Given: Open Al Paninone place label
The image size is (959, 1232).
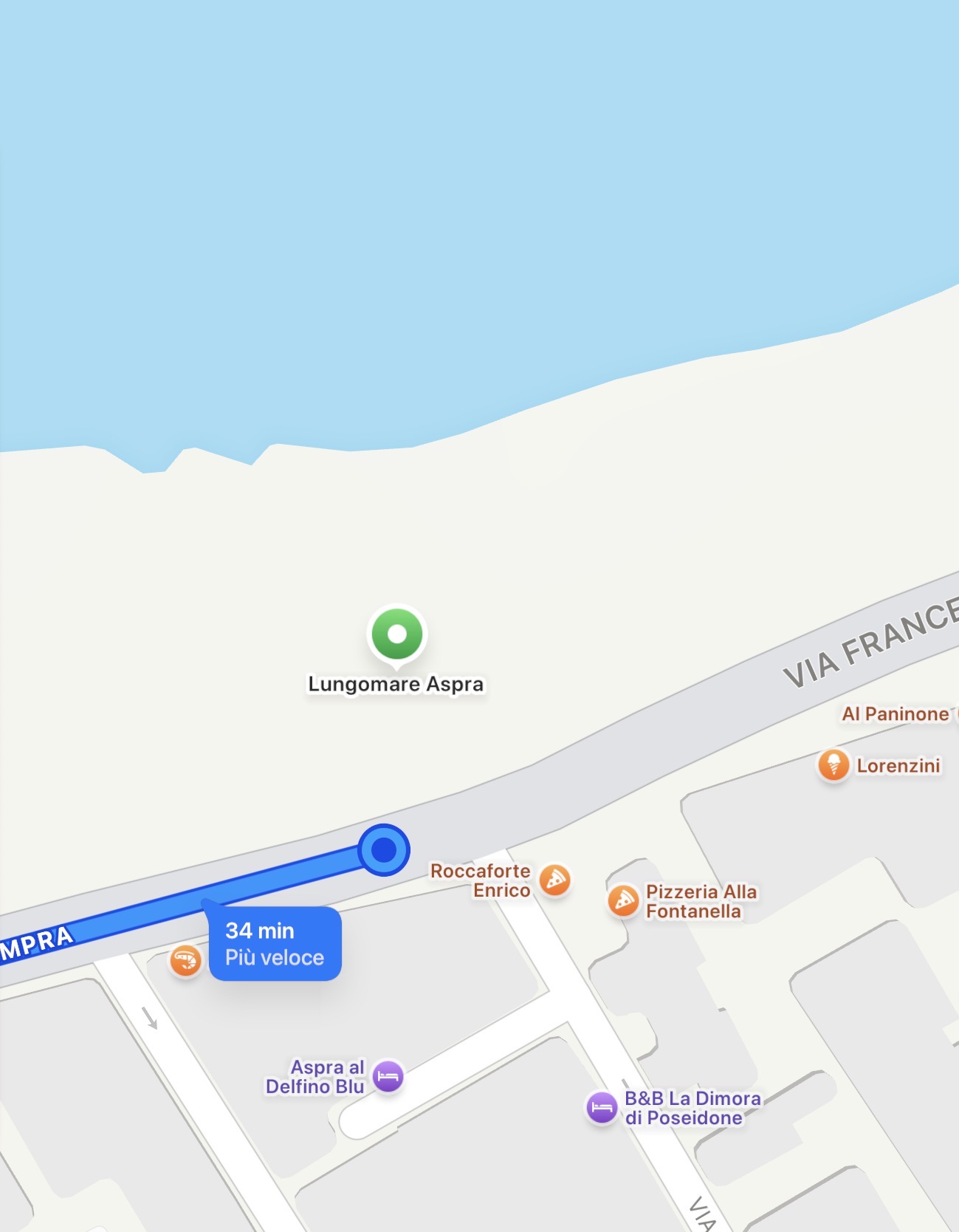Looking at the screenshot, I should click(895, 713).
